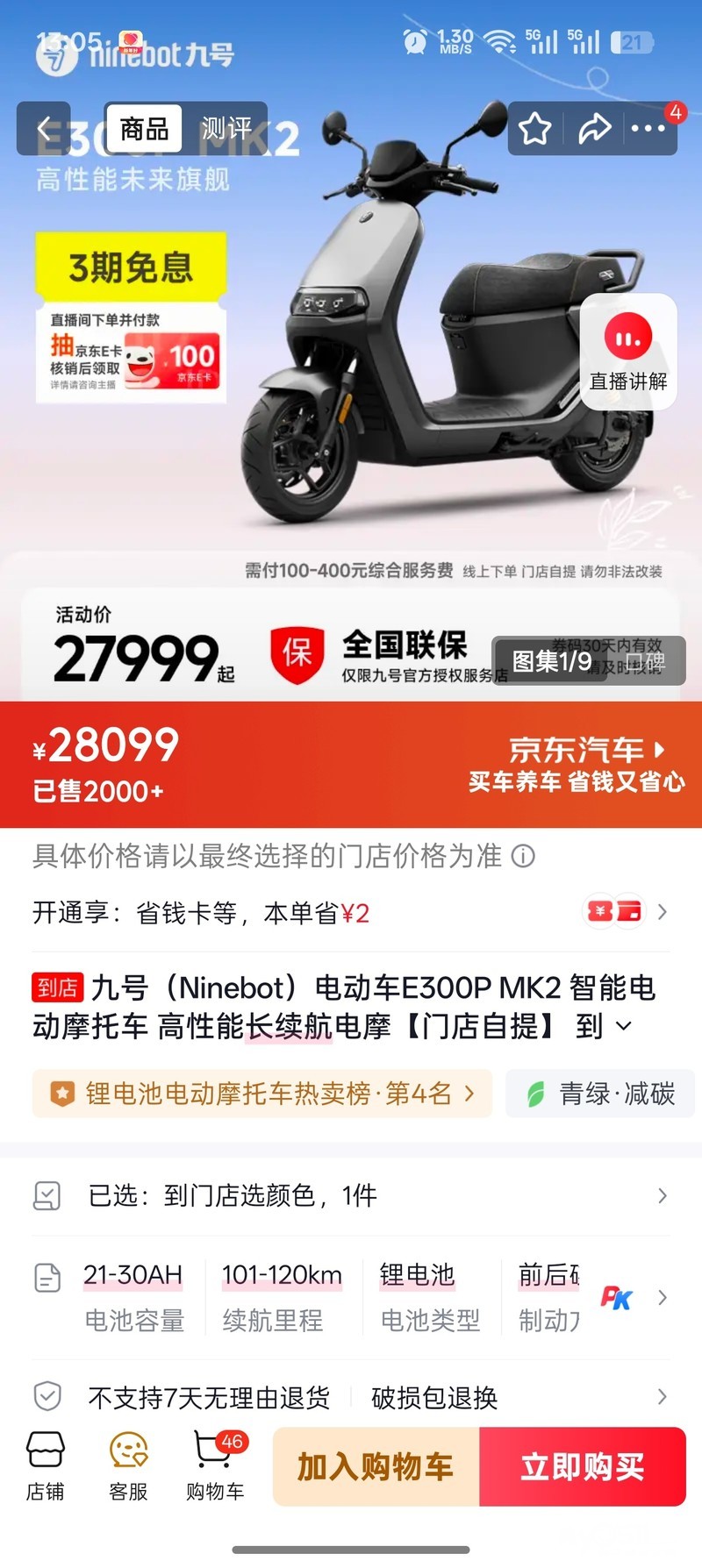The width and height of the screenshot is (702, 1568).
Task: Add the scooter with 加入购物车
Action: coord(376,1466)
